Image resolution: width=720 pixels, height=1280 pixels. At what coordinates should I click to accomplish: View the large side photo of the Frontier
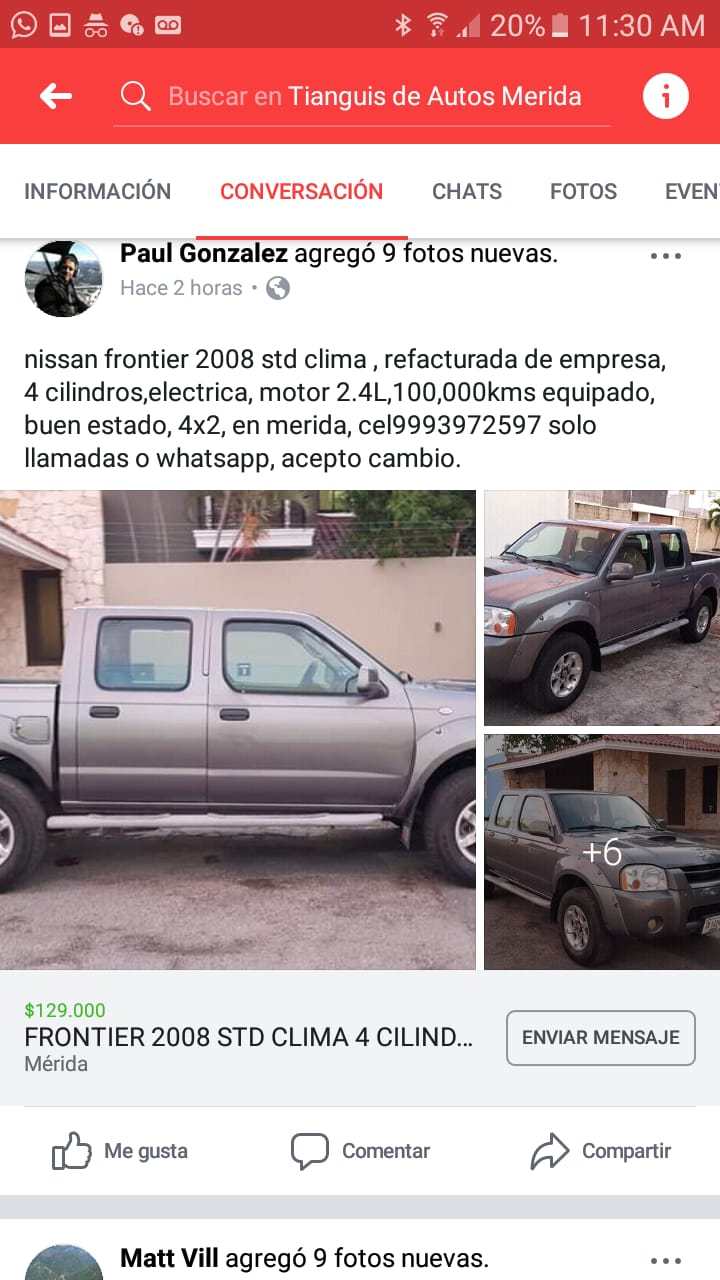point(238,730)
